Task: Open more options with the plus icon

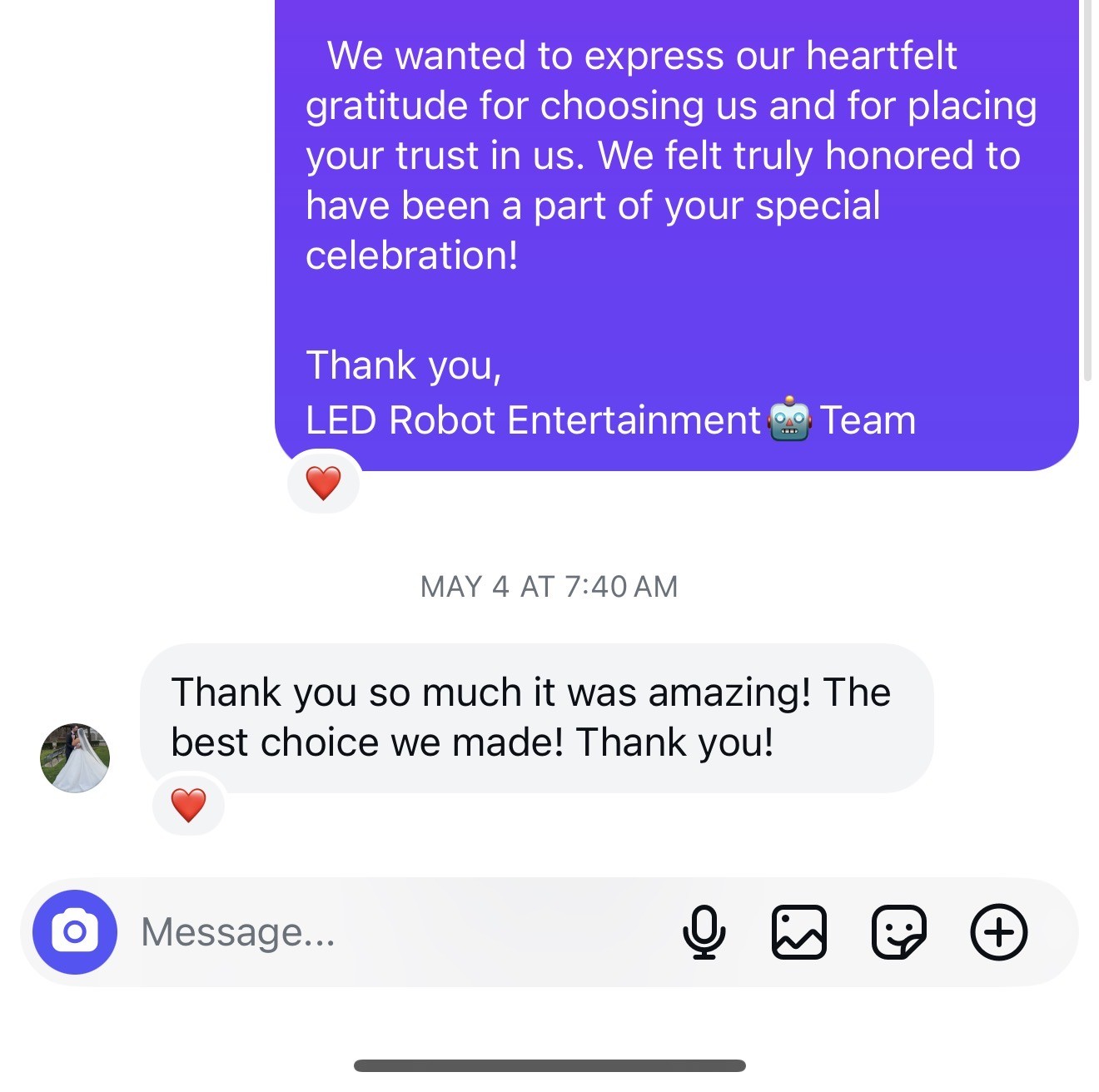Action: (998, 931)
